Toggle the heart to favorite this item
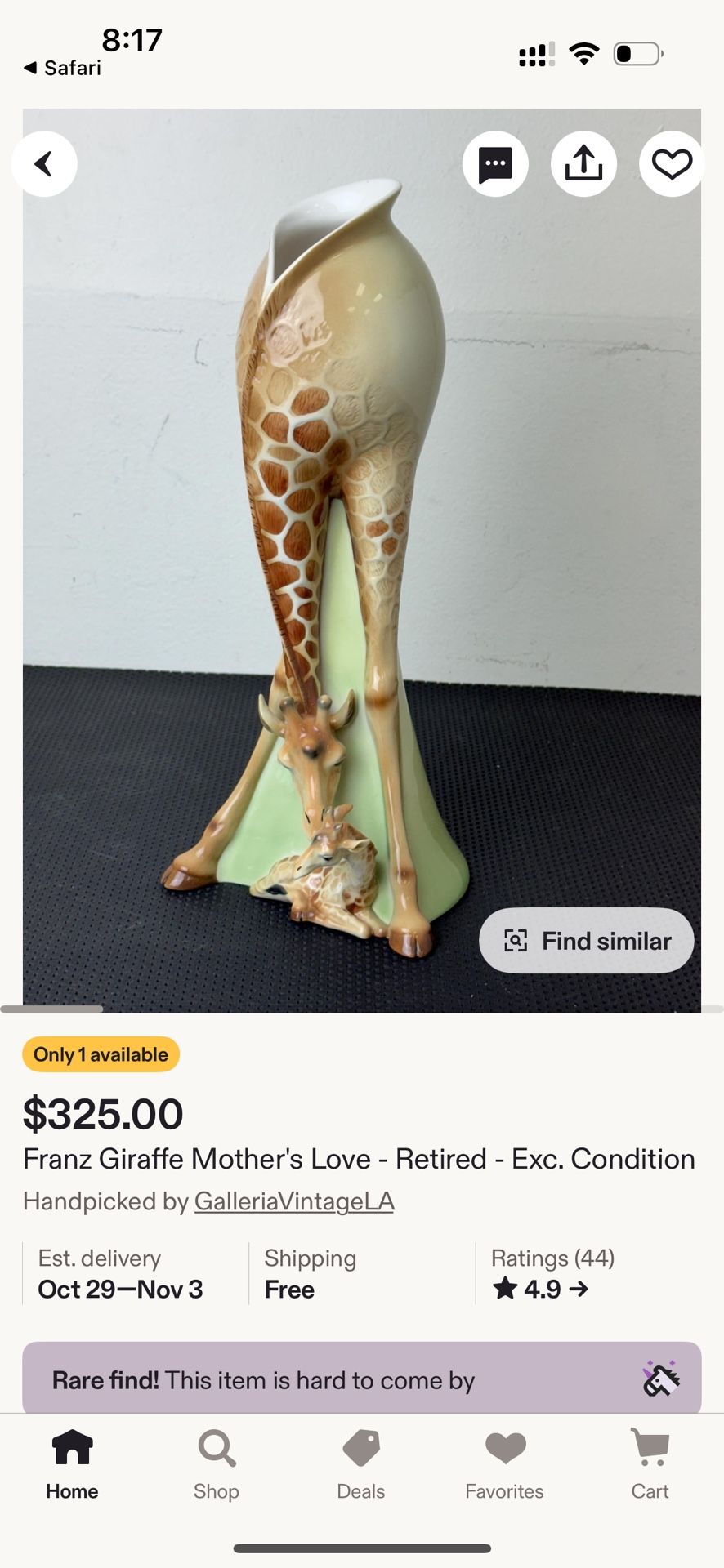724x1568 pixels. (671, 163)
